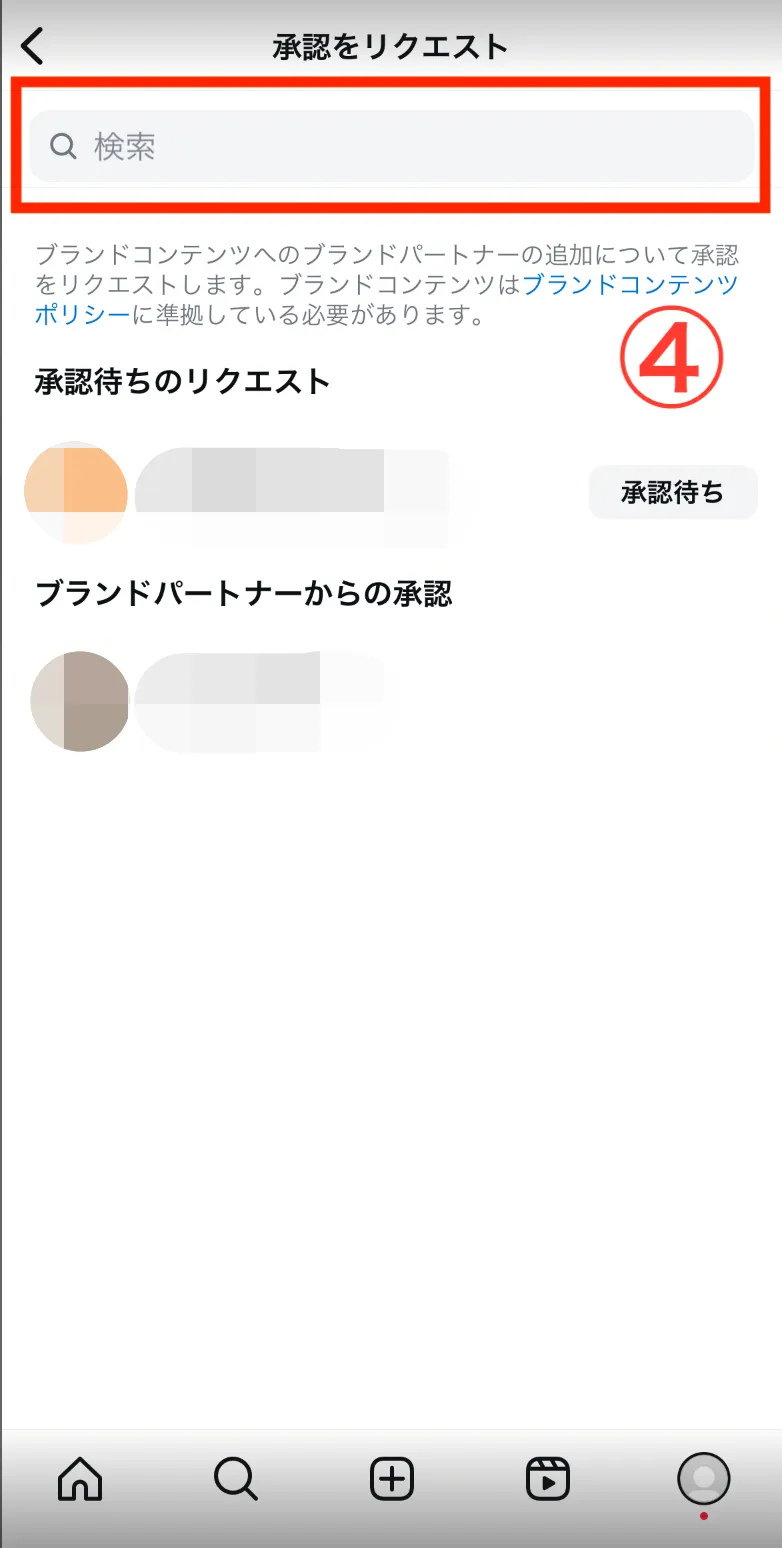Tap the 承認をリクエスト screen title
The width and height of the screenshot is (782, 1548).
click(x=388, y=45)
